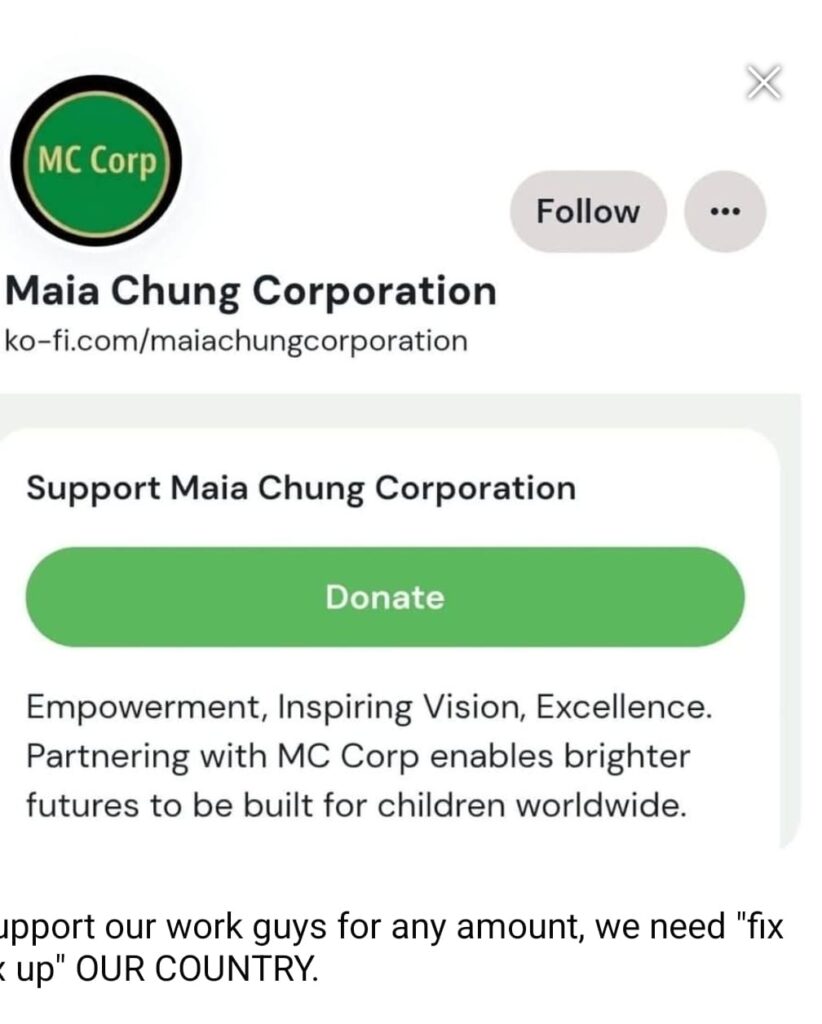Open the MC Corp profile picture
Screen dimensions: 822x1024
(97, 161)
